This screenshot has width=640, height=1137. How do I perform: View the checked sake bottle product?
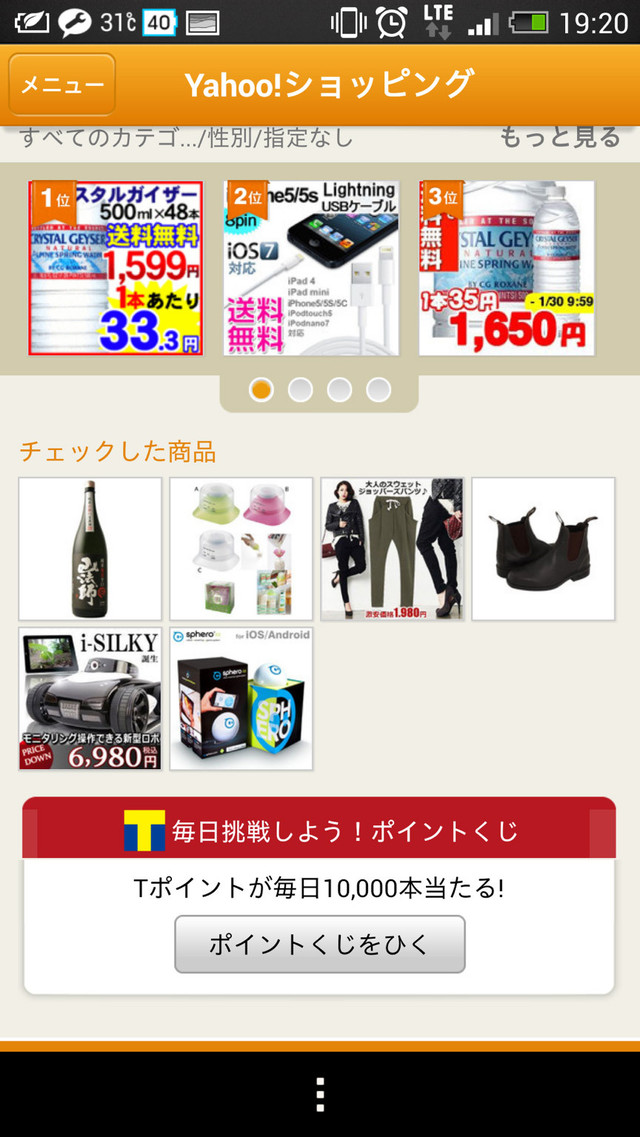[x=90, y=549]
